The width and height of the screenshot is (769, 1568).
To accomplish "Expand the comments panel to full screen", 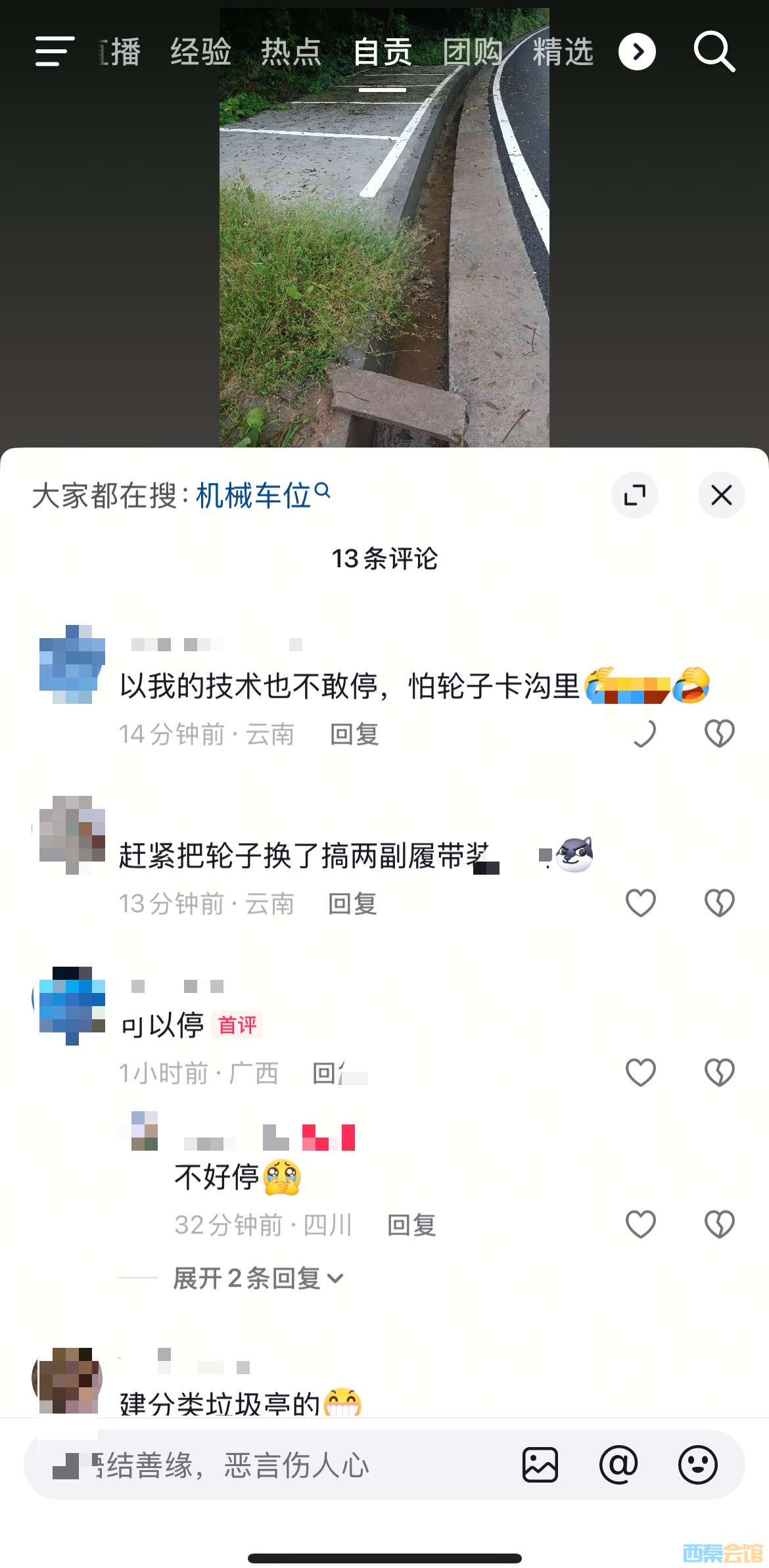I will (x=634, y=495).
